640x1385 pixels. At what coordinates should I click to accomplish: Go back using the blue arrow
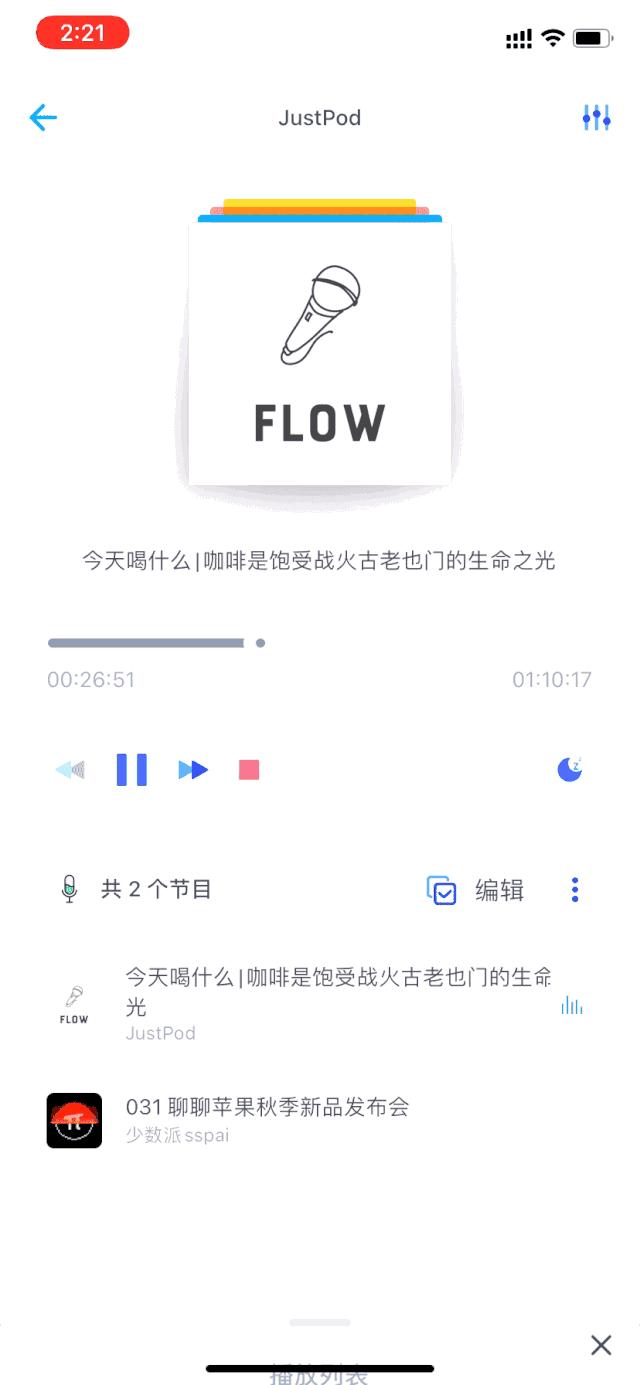(43, 118)
